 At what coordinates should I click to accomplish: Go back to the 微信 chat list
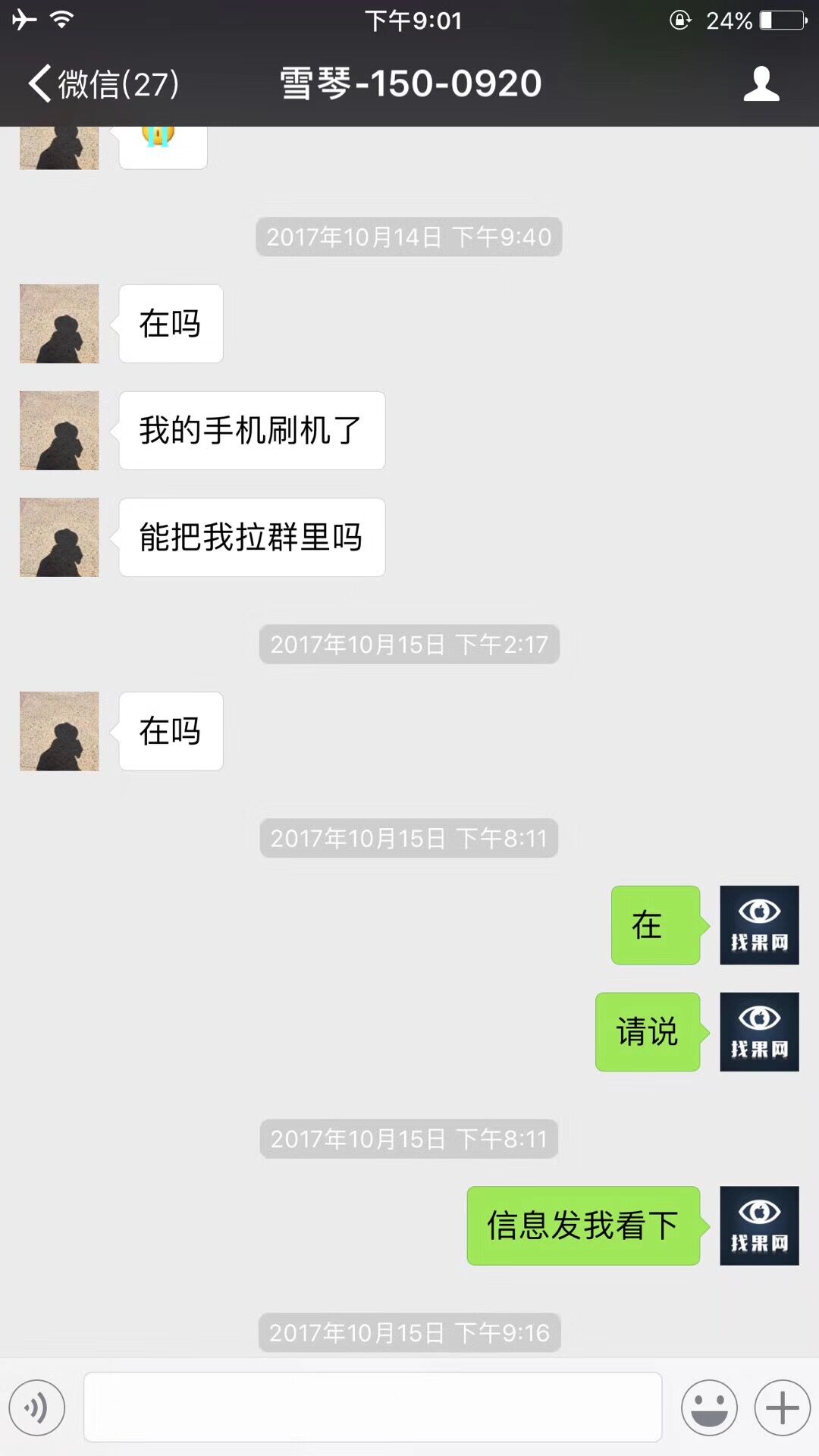[x=102, y=83]
